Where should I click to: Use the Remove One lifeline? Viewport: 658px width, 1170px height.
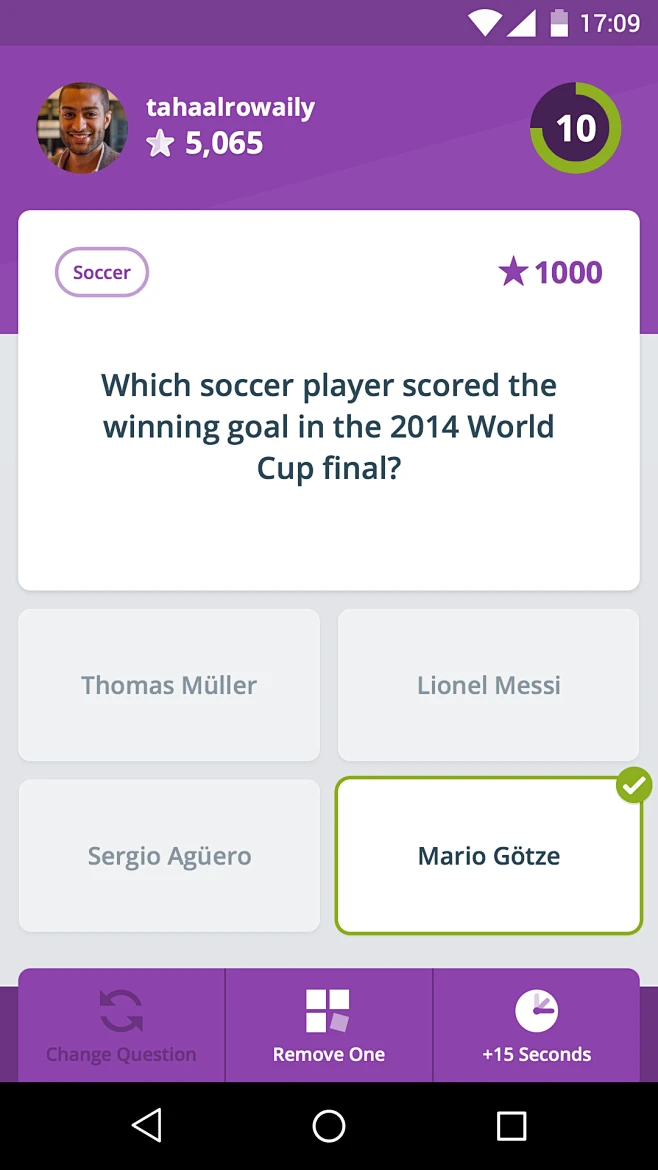[329, 1025]
